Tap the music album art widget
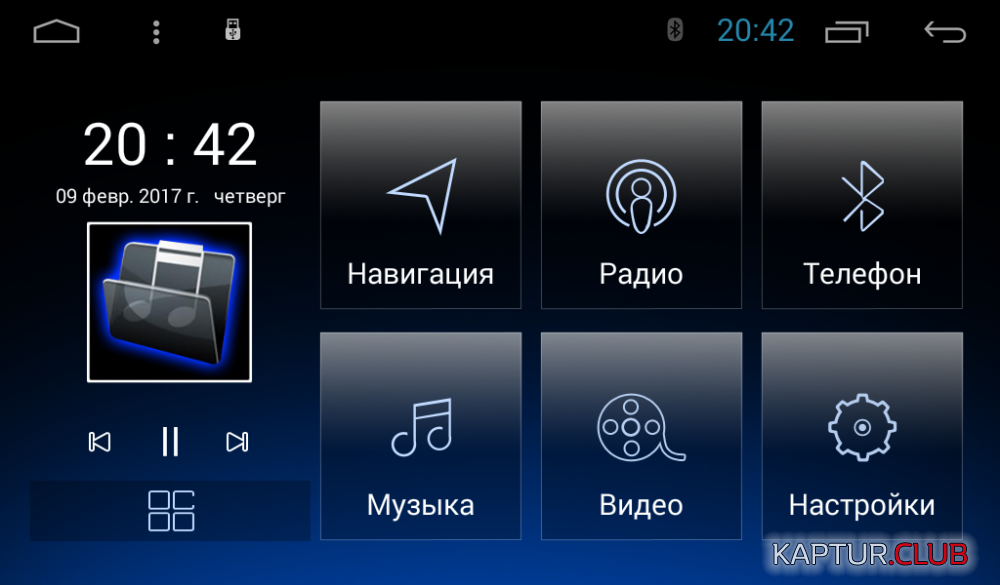 169,302
